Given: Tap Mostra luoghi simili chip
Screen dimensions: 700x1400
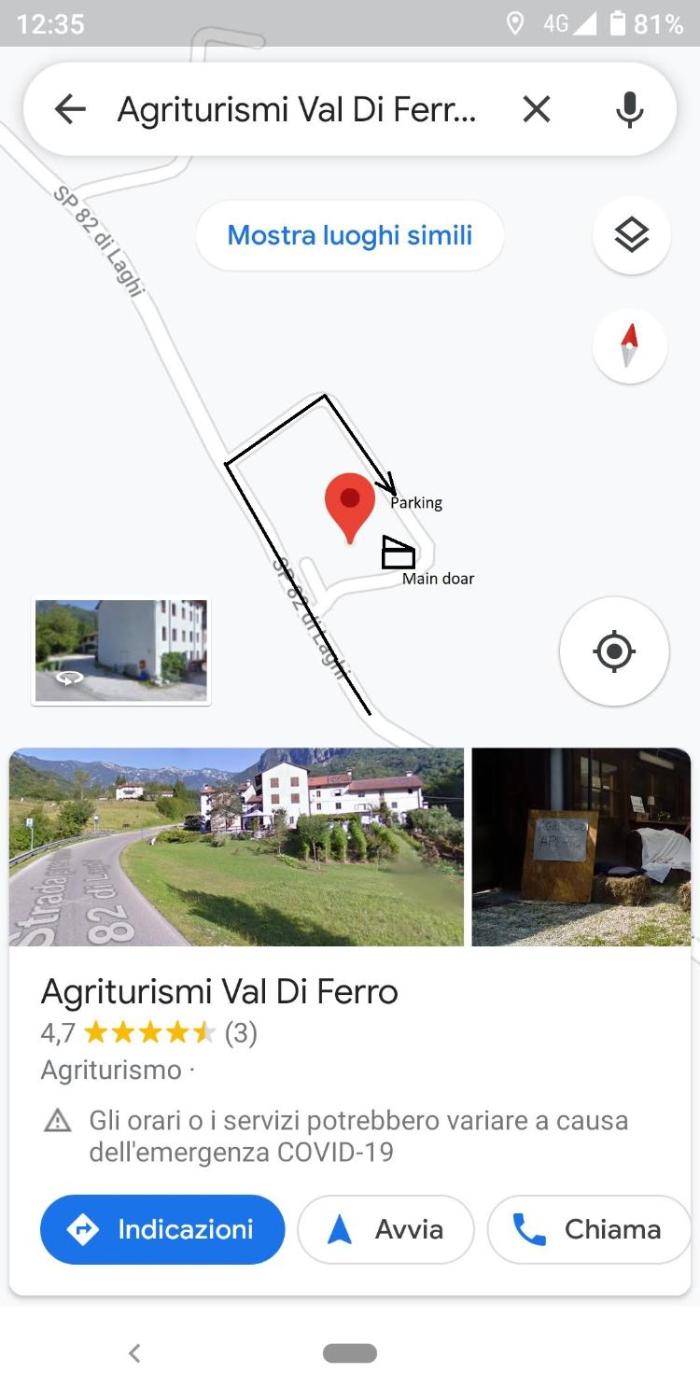Looking at the screenshot, I should click(x=350, y=236).
